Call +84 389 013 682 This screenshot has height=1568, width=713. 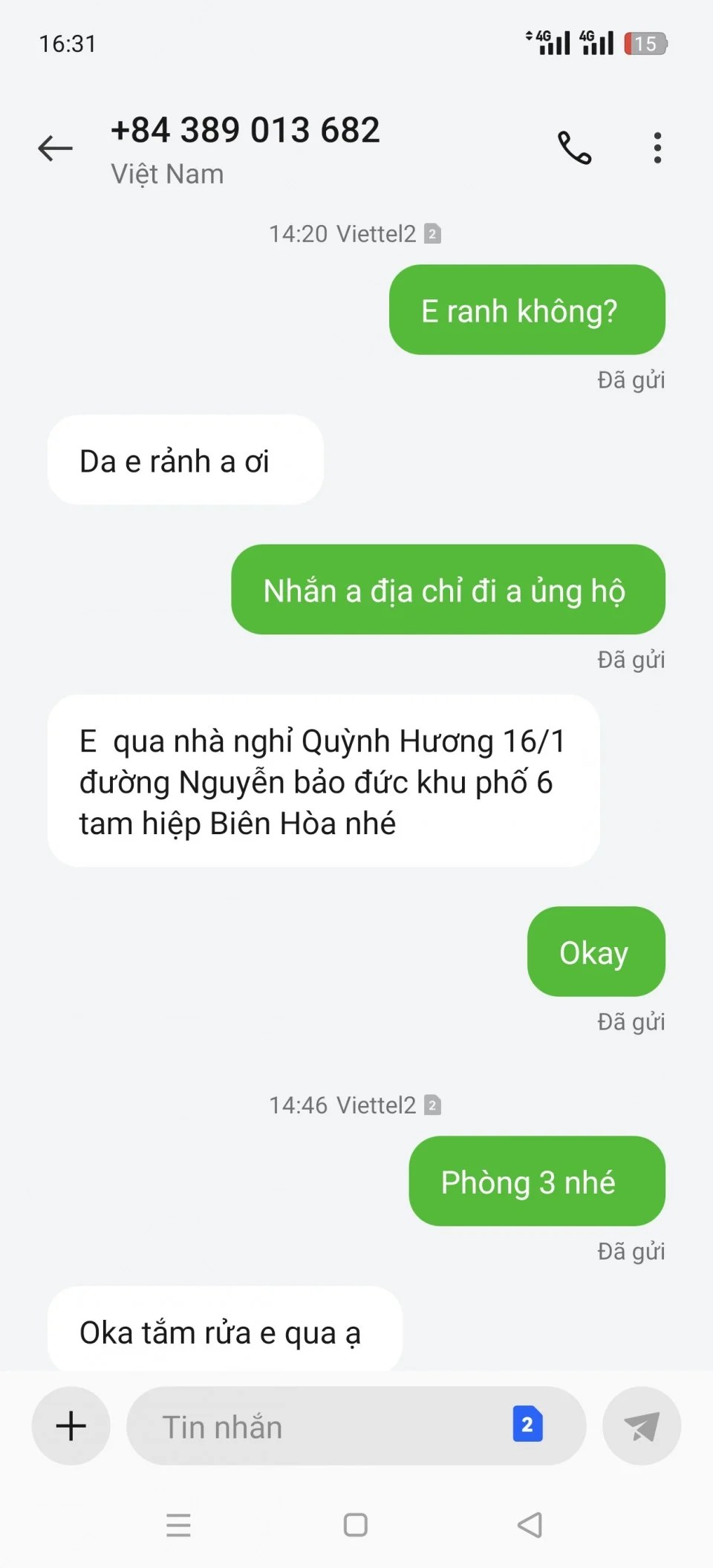click(x=574, y=148)
